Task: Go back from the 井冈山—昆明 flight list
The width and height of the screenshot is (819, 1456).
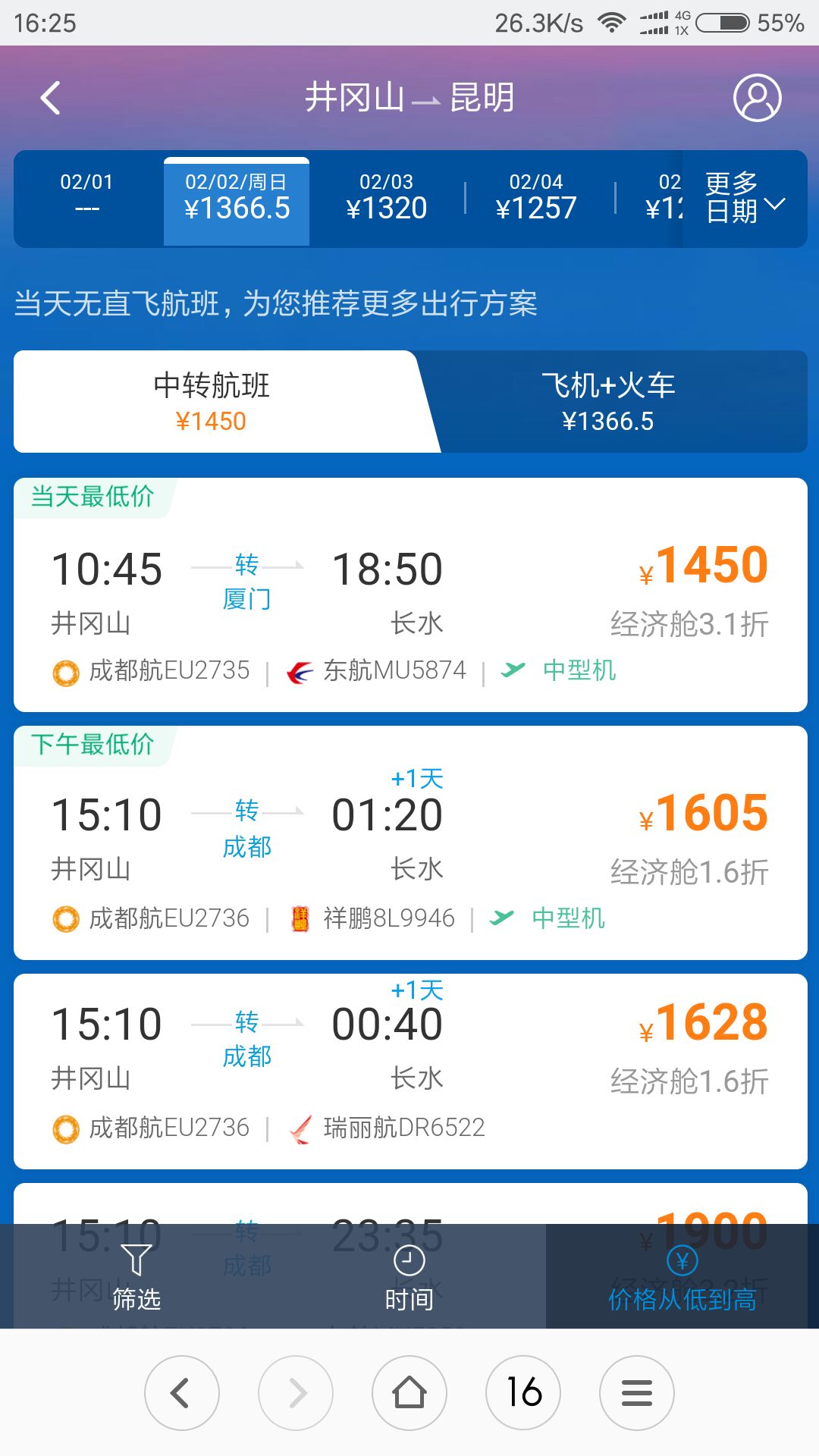Action: (50, 98)
